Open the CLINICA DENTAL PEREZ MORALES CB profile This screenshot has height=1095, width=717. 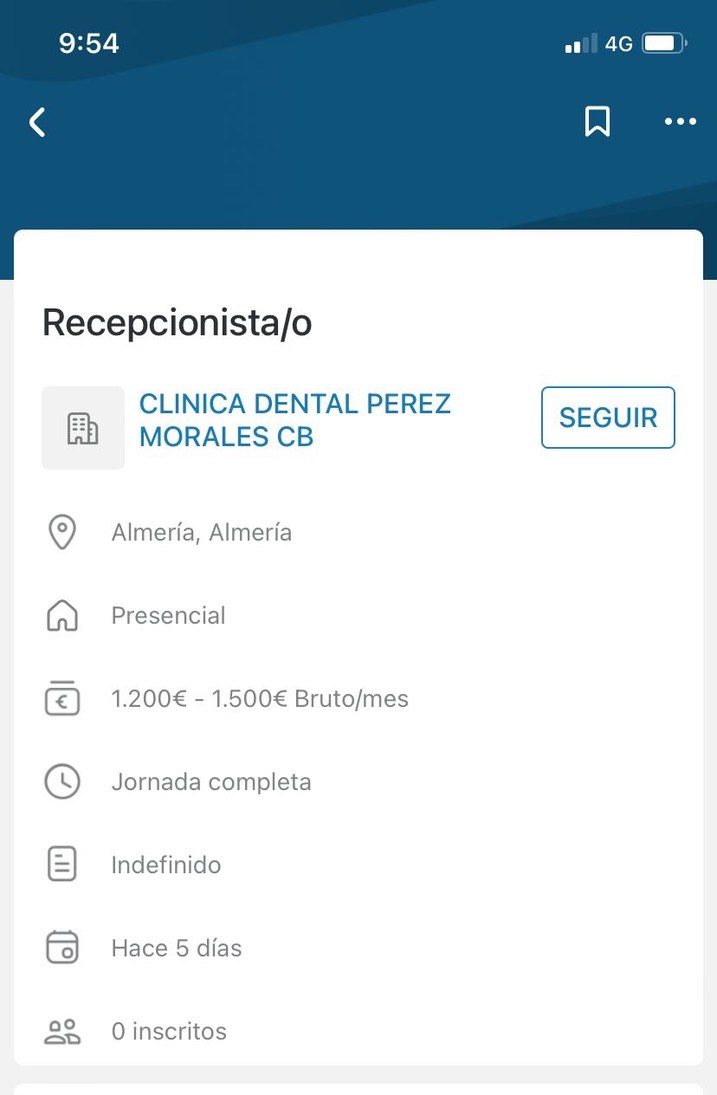coord(295,420)
